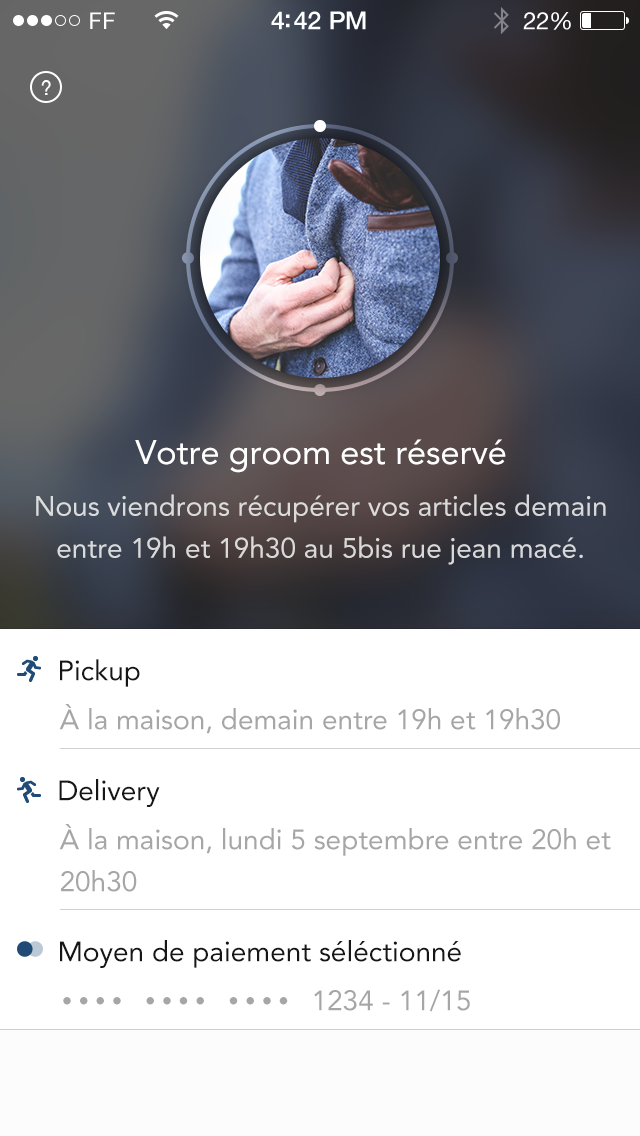640x1136 pixels.
Task: Open the Delivery details row
Action: [320, 834]
